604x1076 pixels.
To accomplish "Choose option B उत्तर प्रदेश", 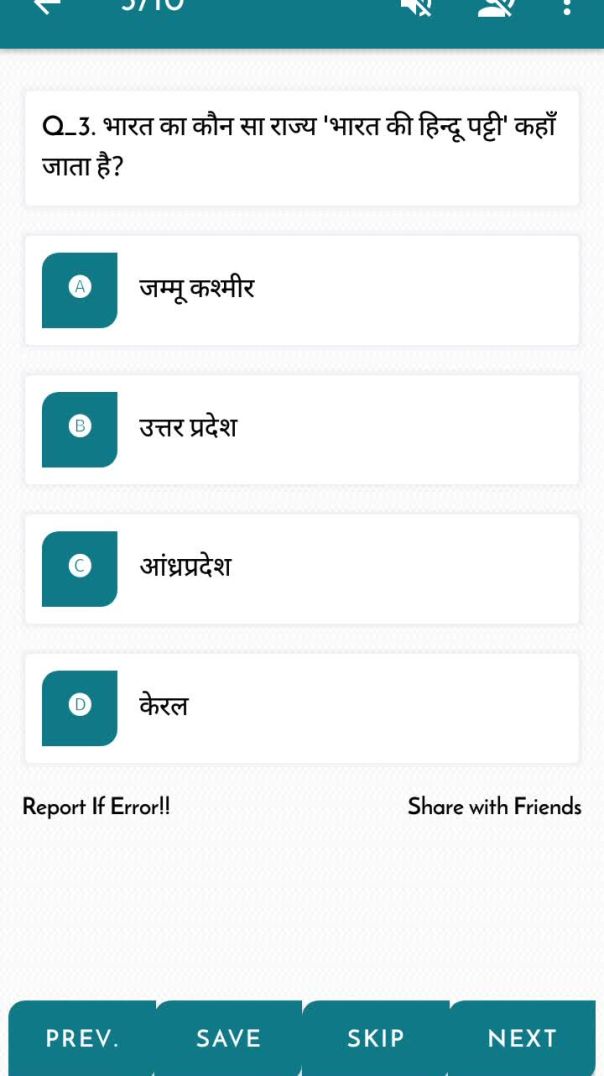I will [x=301, y=429].
